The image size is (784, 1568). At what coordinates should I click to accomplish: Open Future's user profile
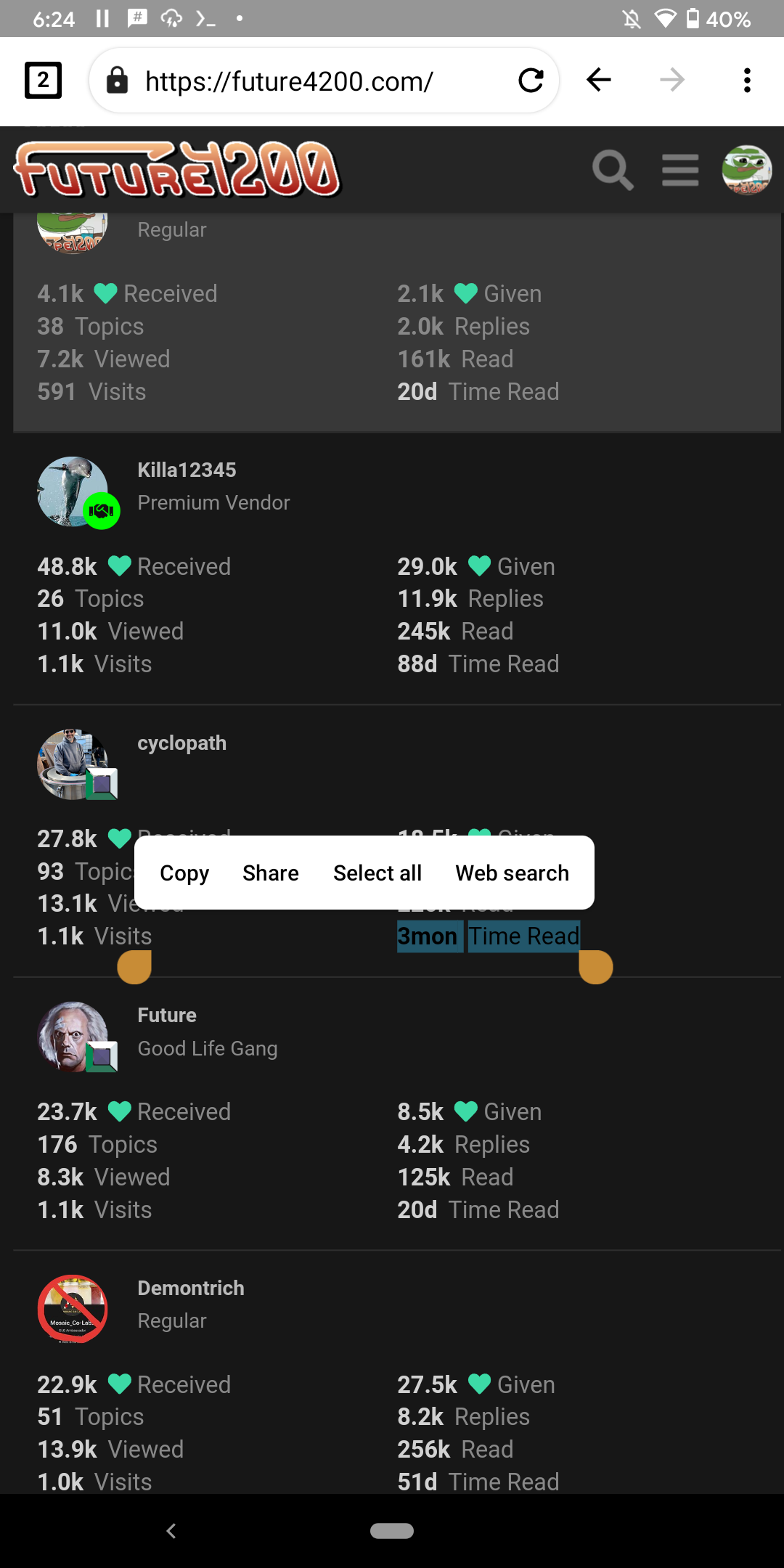167,1016
